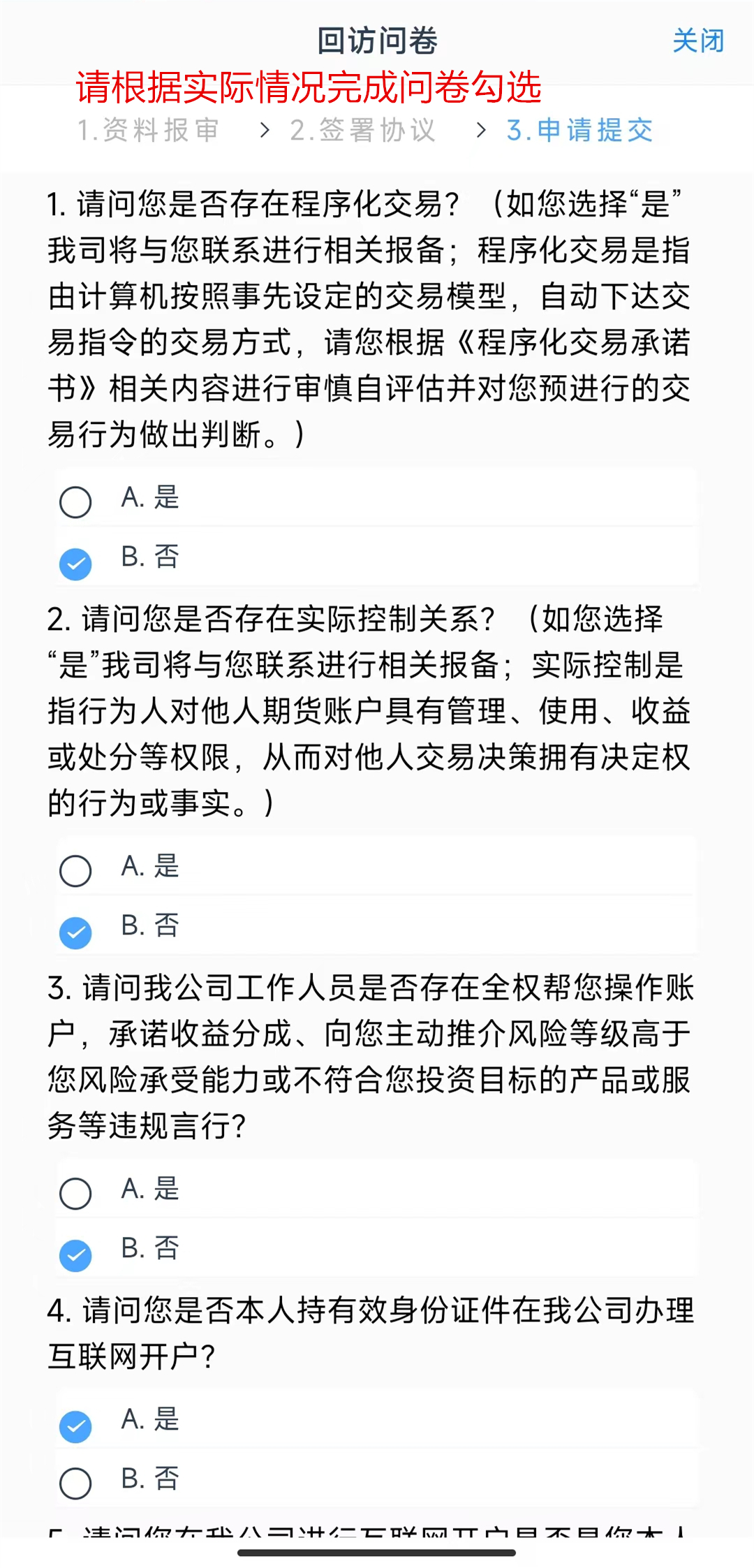The image size is (754, 1568).
Task: Pick B. 否 for question 4 on 互联网开户
Action: [75, 1483]
